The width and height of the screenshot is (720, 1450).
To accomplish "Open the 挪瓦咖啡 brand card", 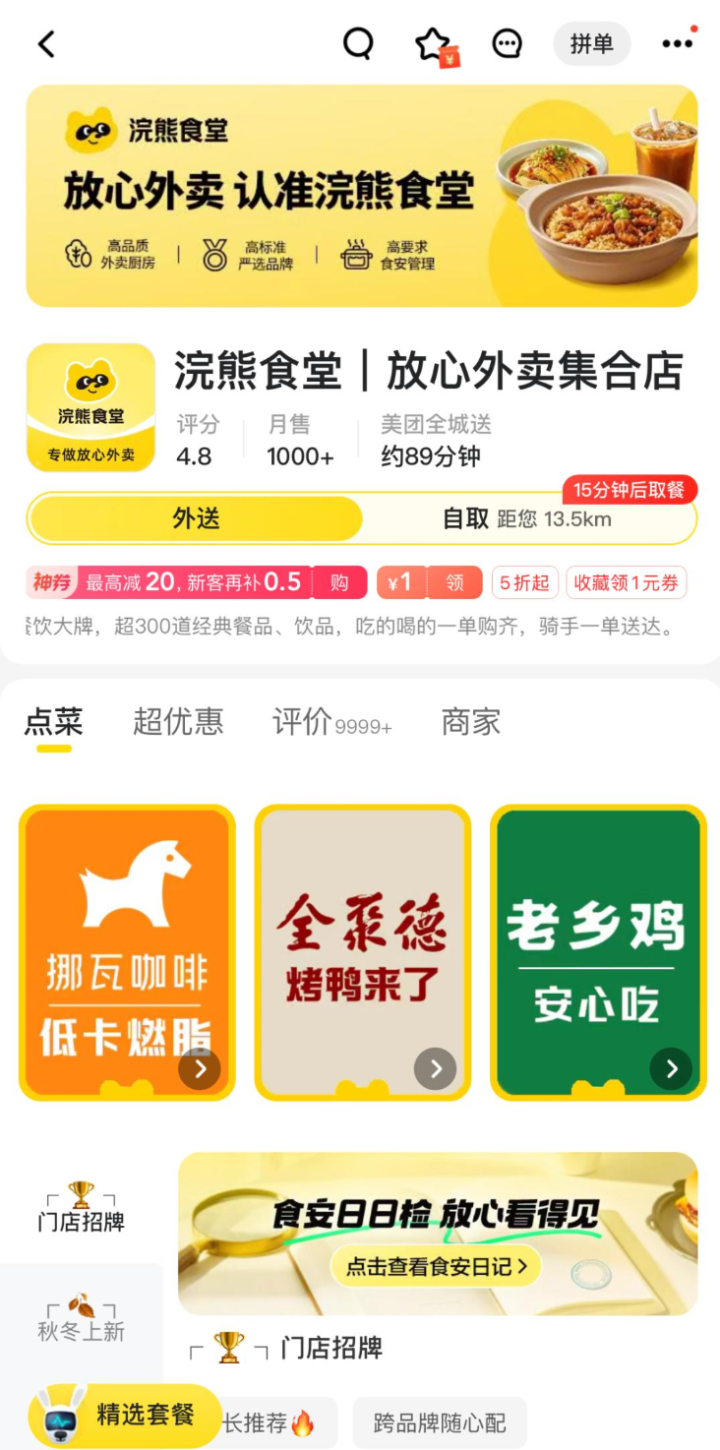I will [x=127, y=952].
